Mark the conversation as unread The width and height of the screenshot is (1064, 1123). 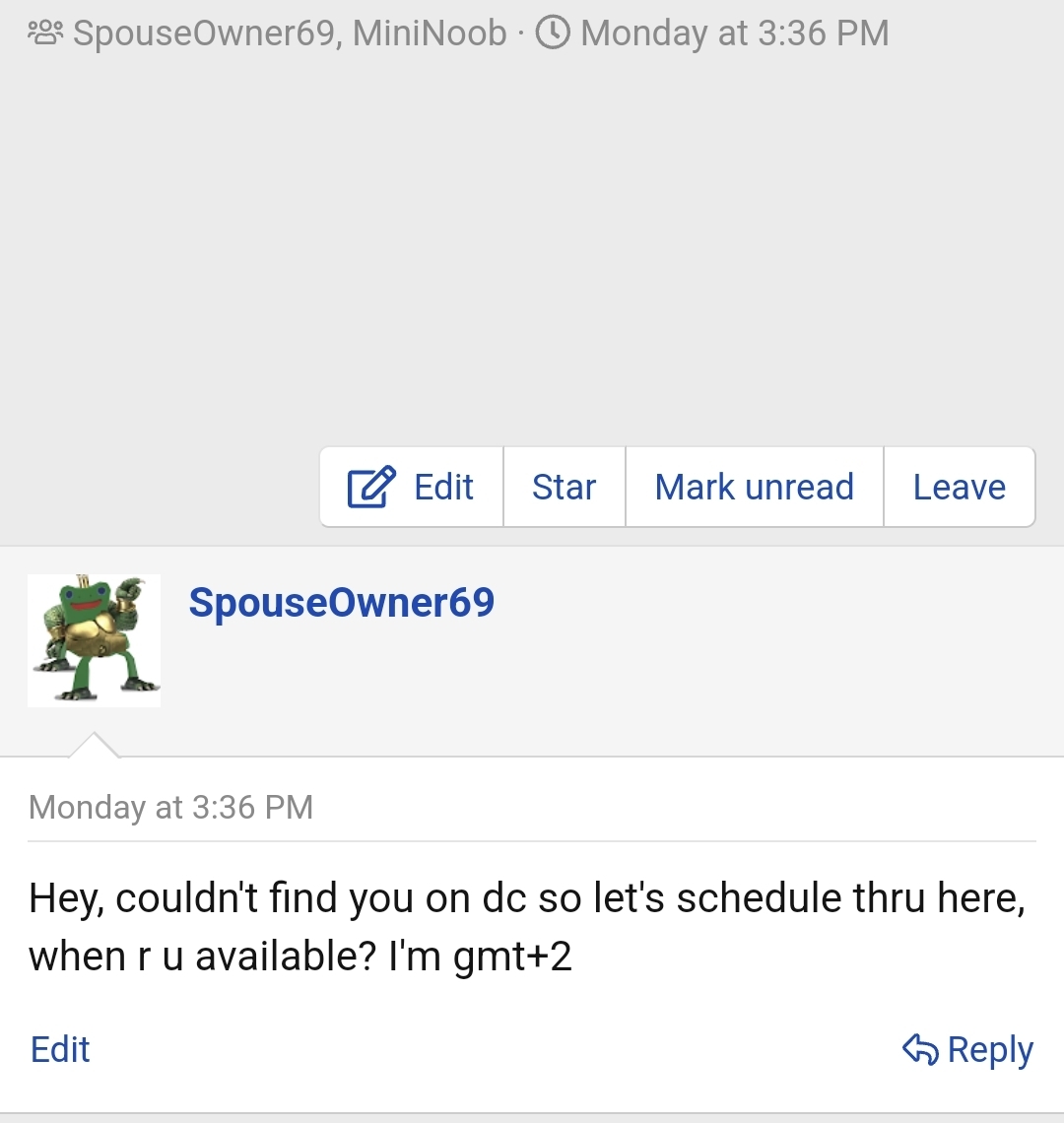pyautogui.click(x=754, y=488)
